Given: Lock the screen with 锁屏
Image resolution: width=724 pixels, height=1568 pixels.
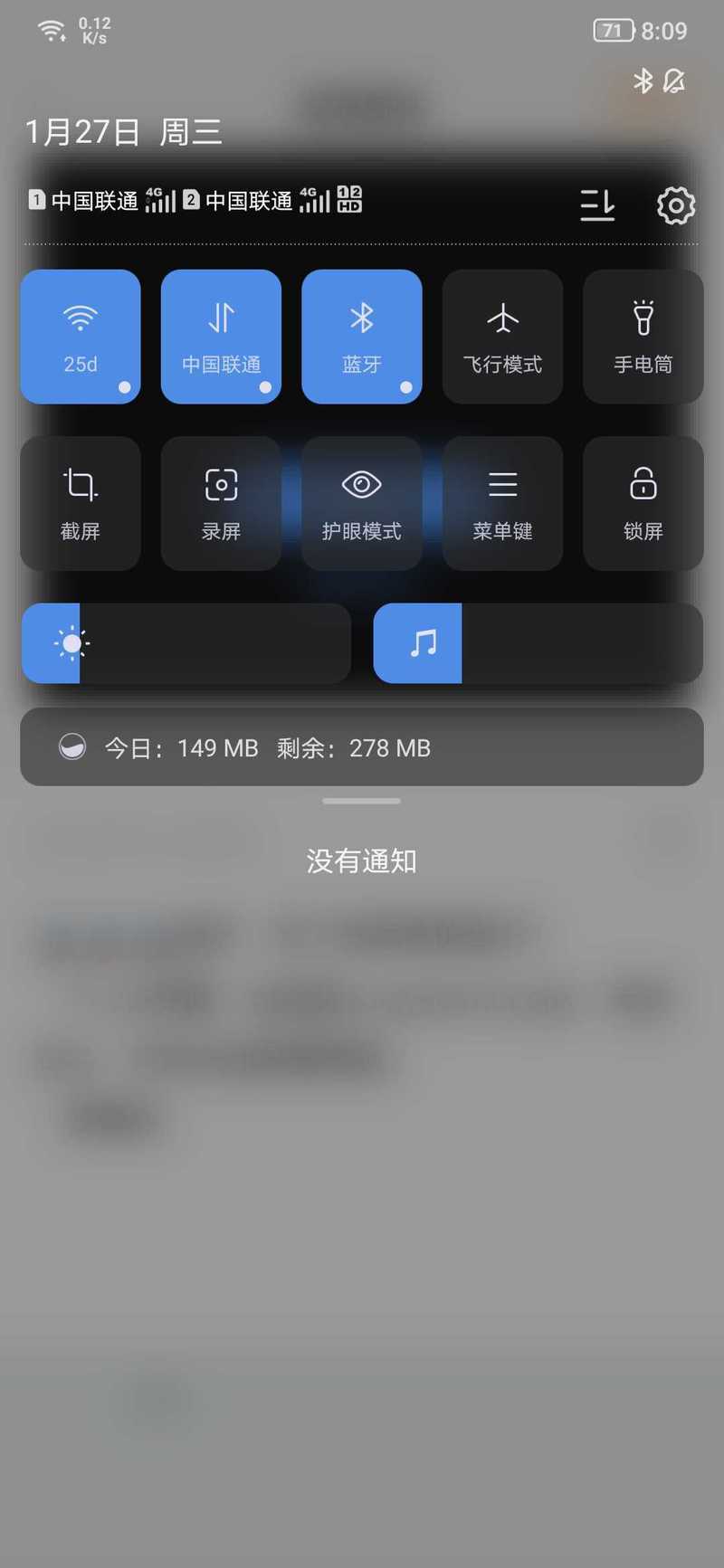Looking at the screenshot, I should pos(643,503).
